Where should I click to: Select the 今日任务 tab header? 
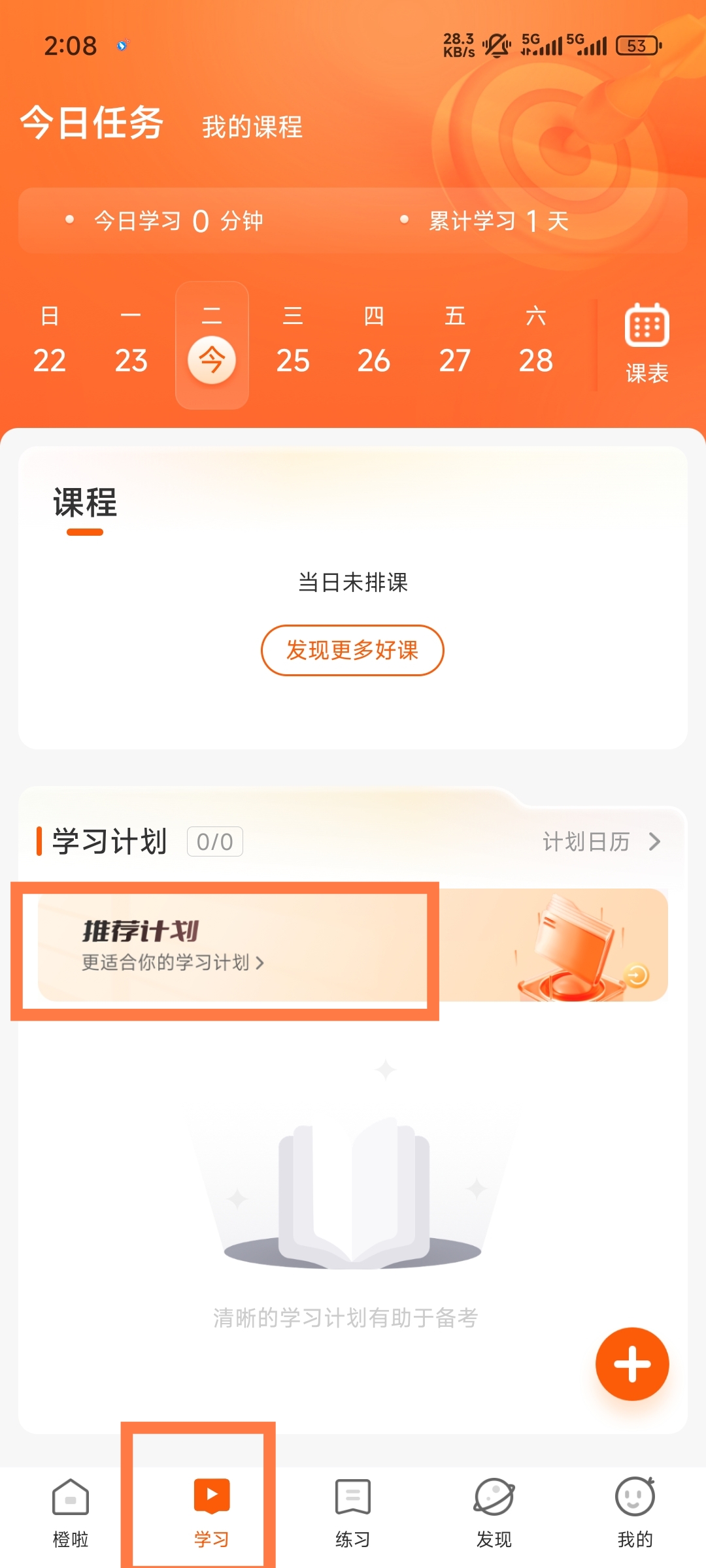point(92,125)
